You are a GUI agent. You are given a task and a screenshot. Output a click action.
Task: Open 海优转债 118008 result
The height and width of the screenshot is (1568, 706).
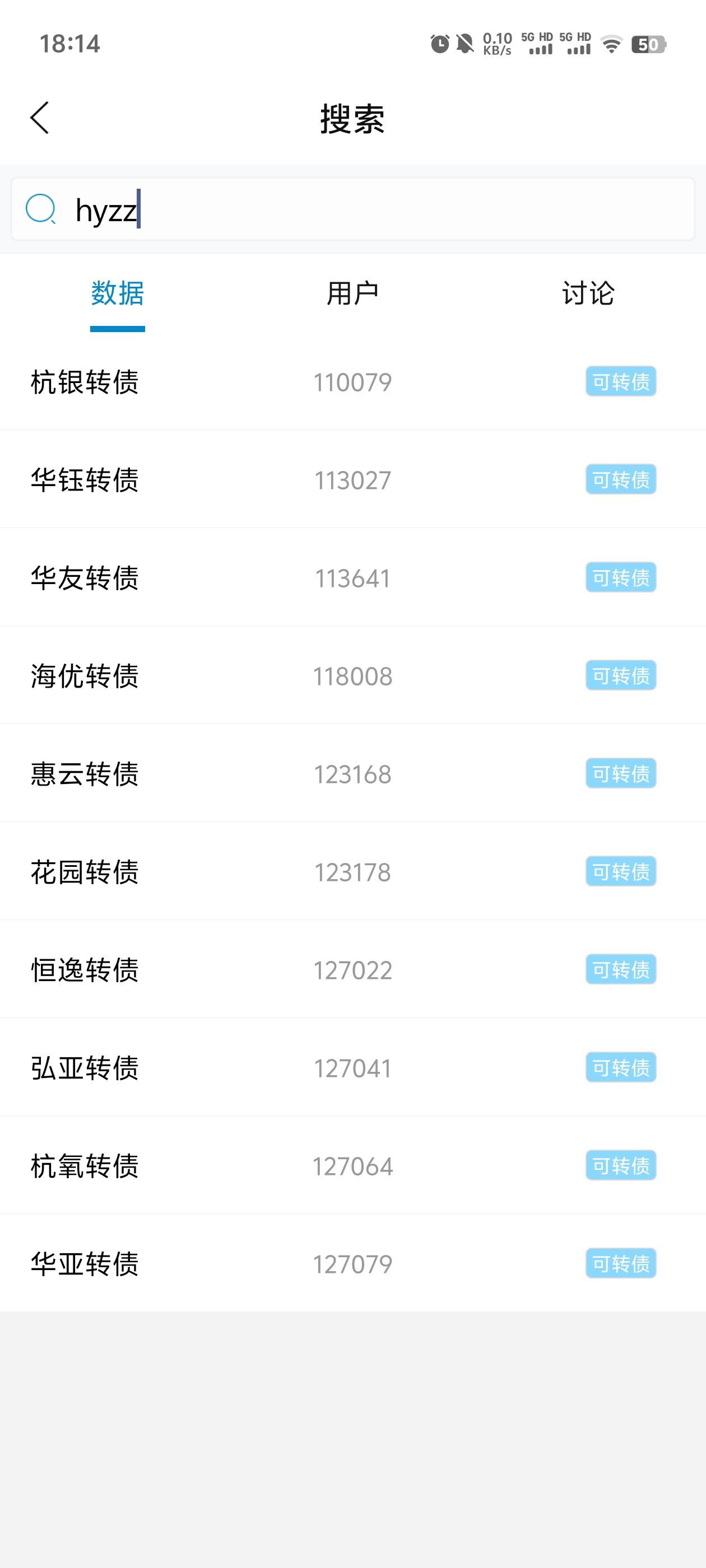point(352,676)
